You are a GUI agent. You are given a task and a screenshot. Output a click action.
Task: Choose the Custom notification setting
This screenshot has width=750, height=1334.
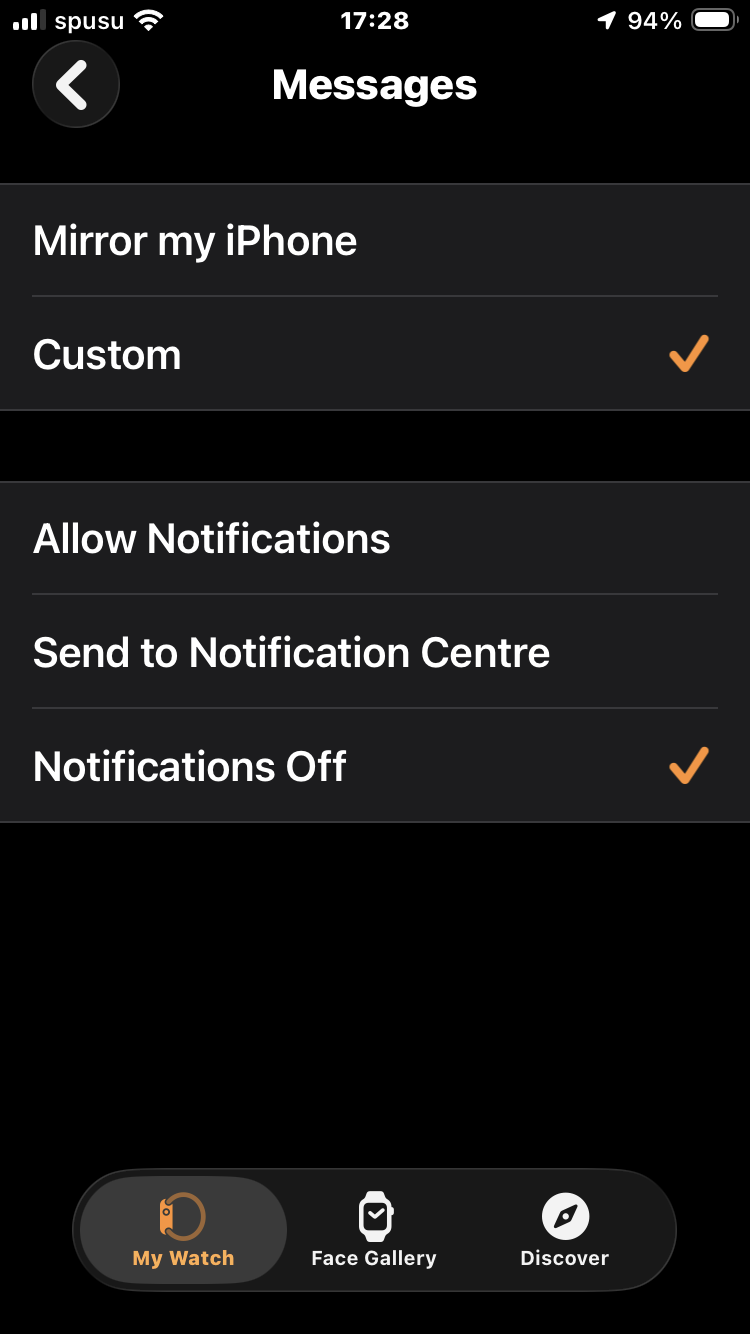(x=374, y=355)
